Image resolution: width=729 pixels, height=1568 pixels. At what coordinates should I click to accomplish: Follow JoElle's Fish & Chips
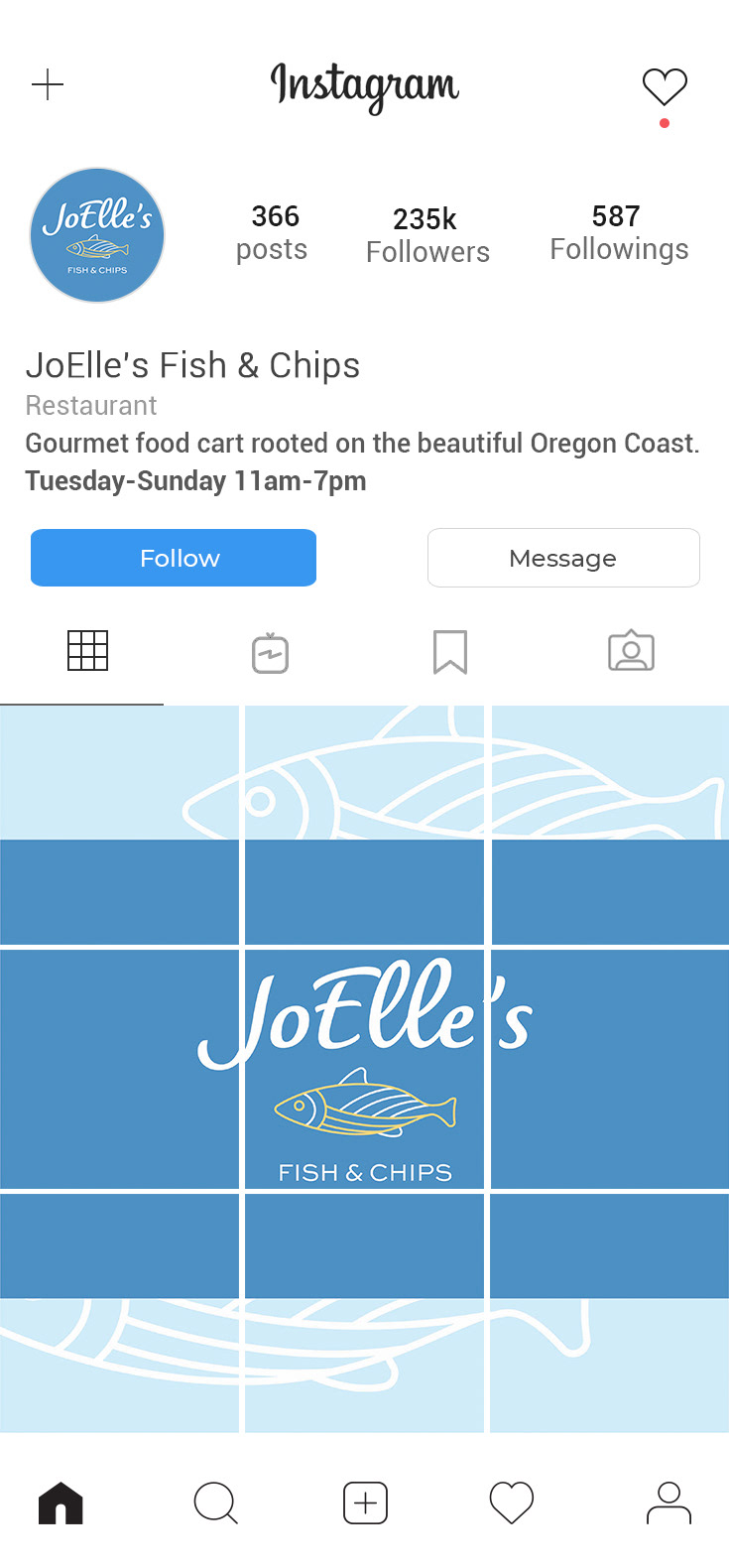tap(174, 558)
